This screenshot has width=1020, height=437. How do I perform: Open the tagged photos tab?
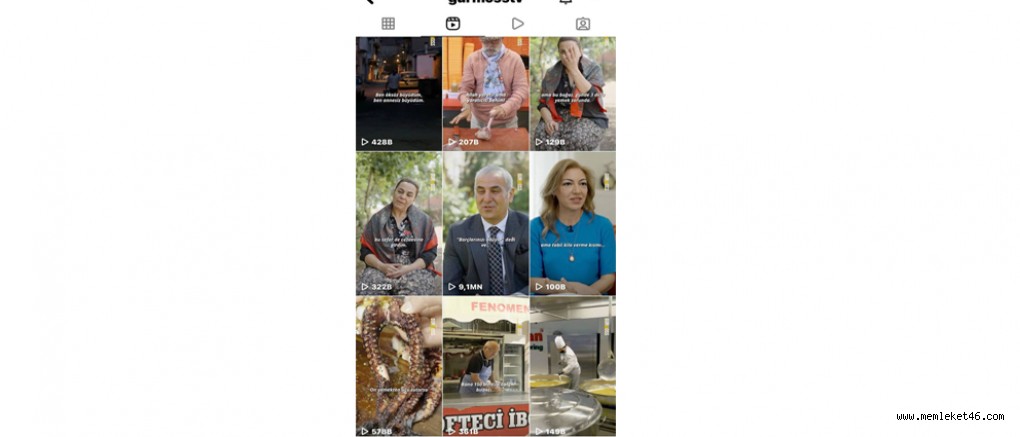coord(583,23)
